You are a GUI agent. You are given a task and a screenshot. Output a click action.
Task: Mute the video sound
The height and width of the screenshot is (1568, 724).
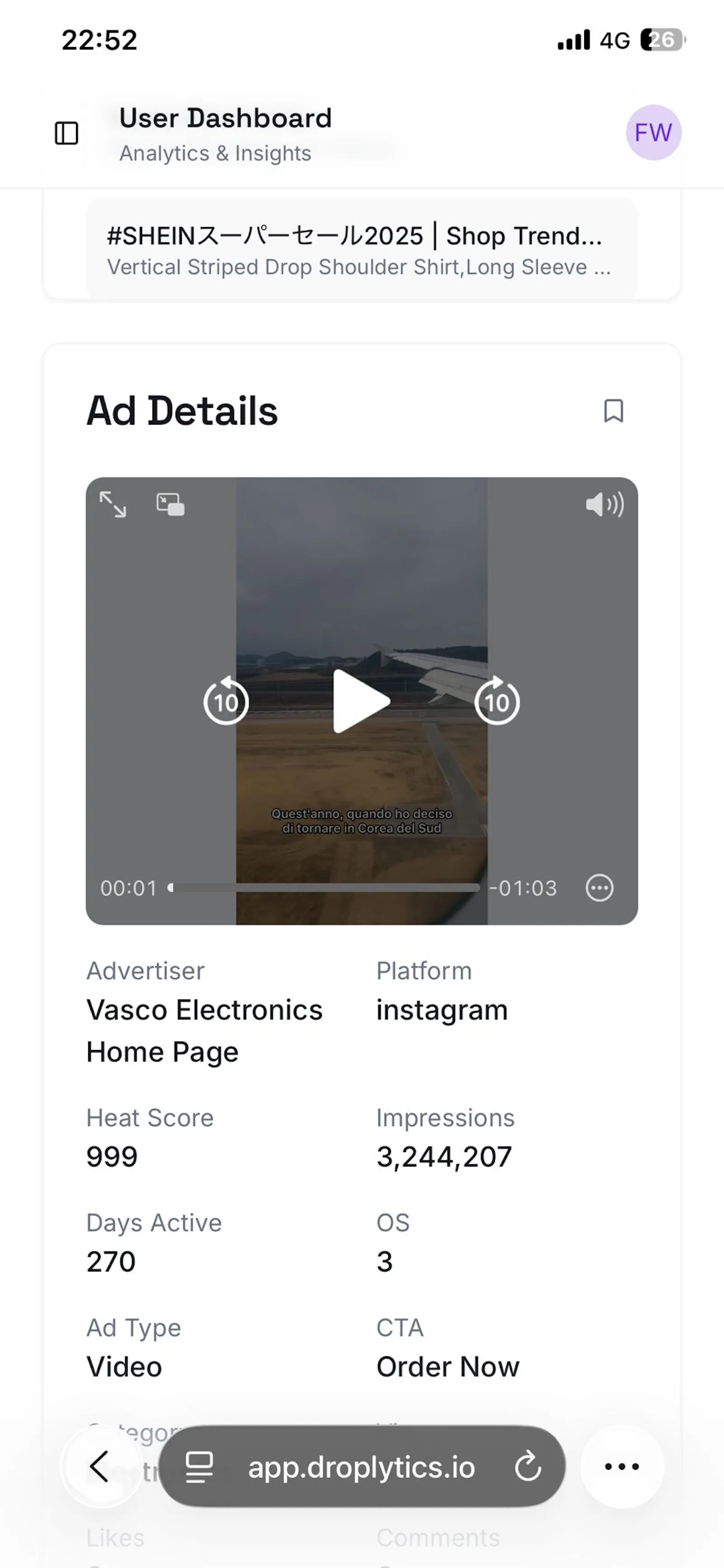(604, 504)
